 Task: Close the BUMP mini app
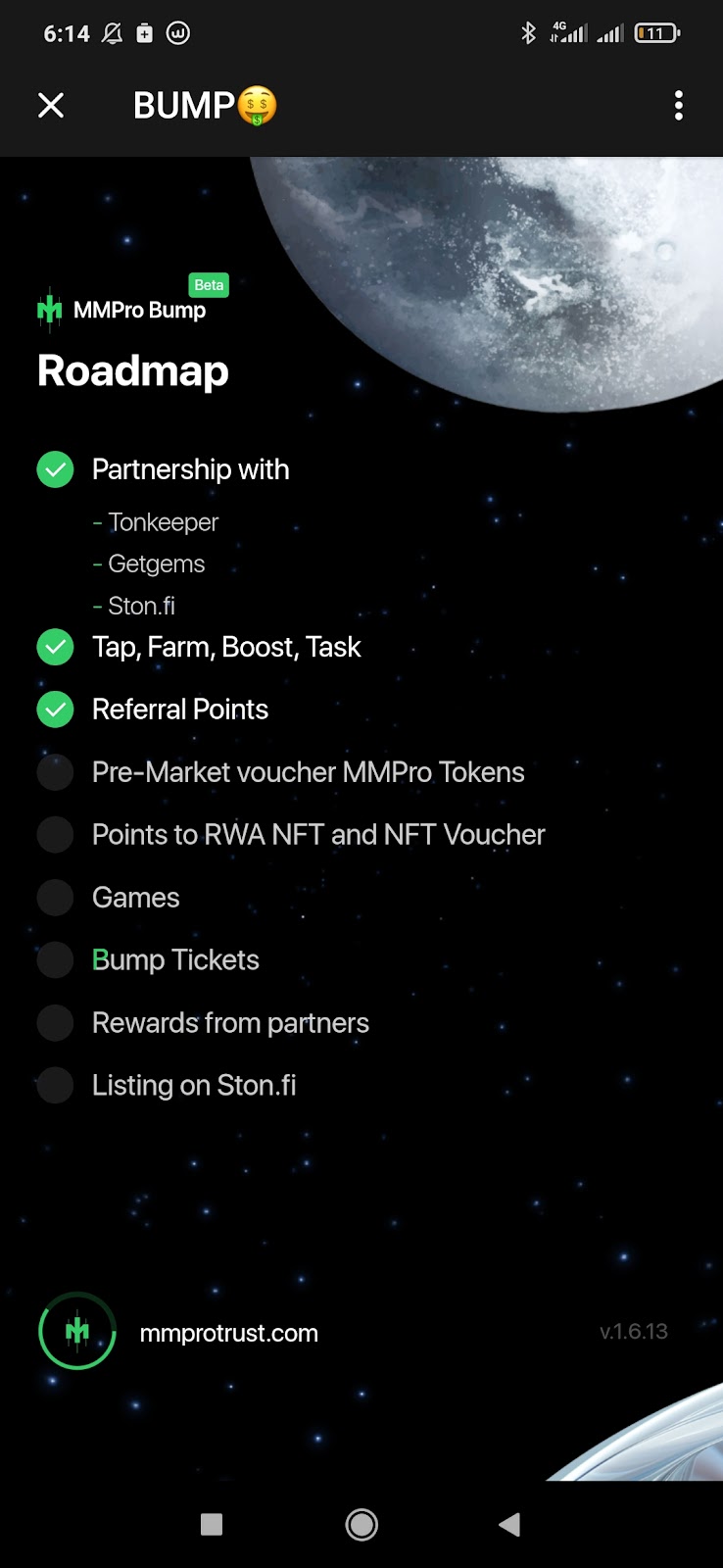pyautogui.click(x=51, y=105)
